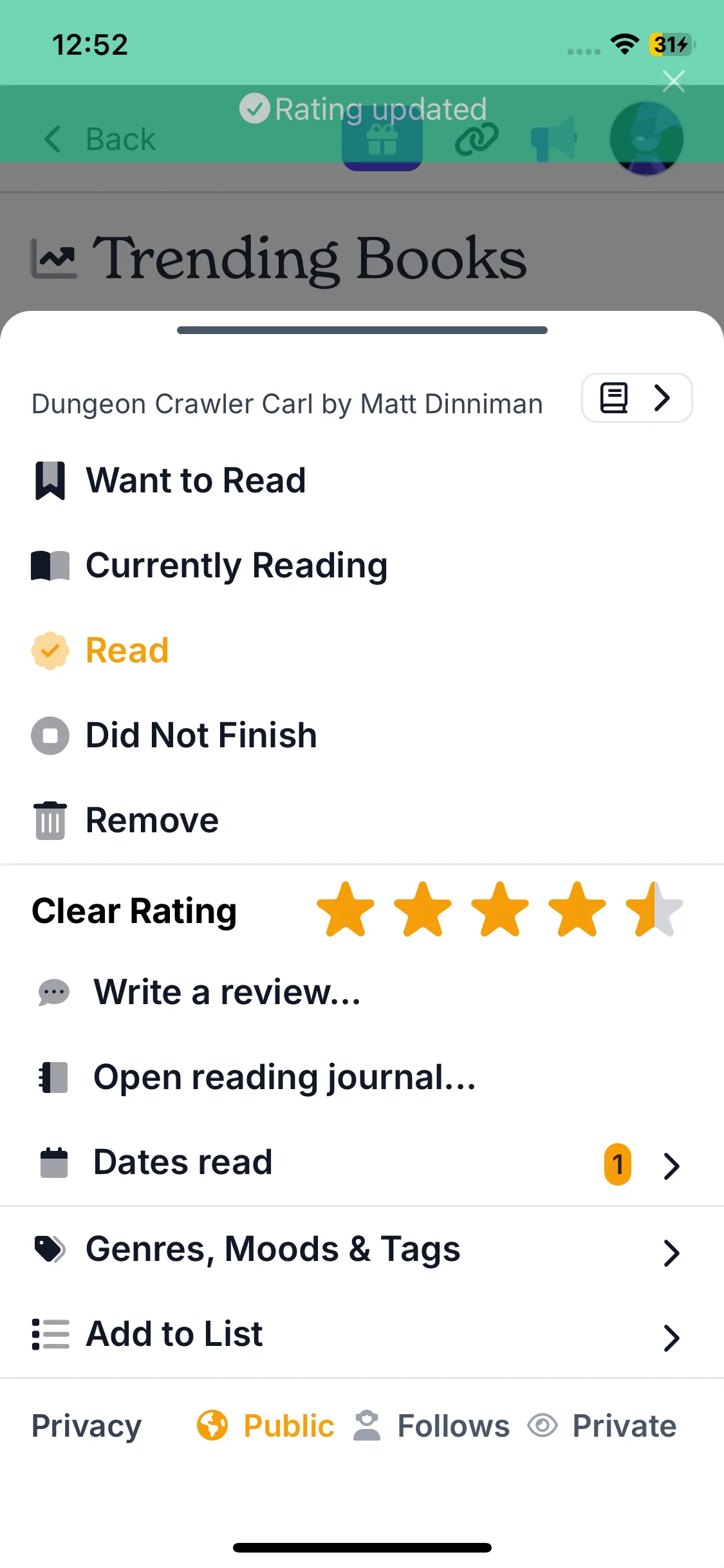Image resolution: width=724 pixels, height=1568 pixels.
Task: Set status to Currently Reading
Action: (236, 565)
